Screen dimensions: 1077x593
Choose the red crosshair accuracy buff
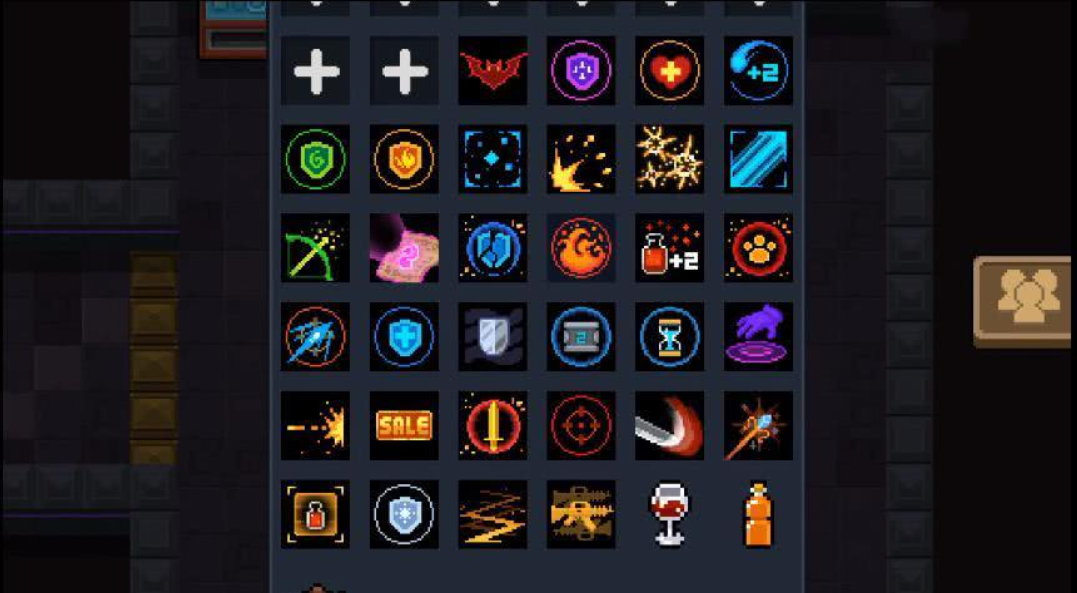(x=581, y=426)
